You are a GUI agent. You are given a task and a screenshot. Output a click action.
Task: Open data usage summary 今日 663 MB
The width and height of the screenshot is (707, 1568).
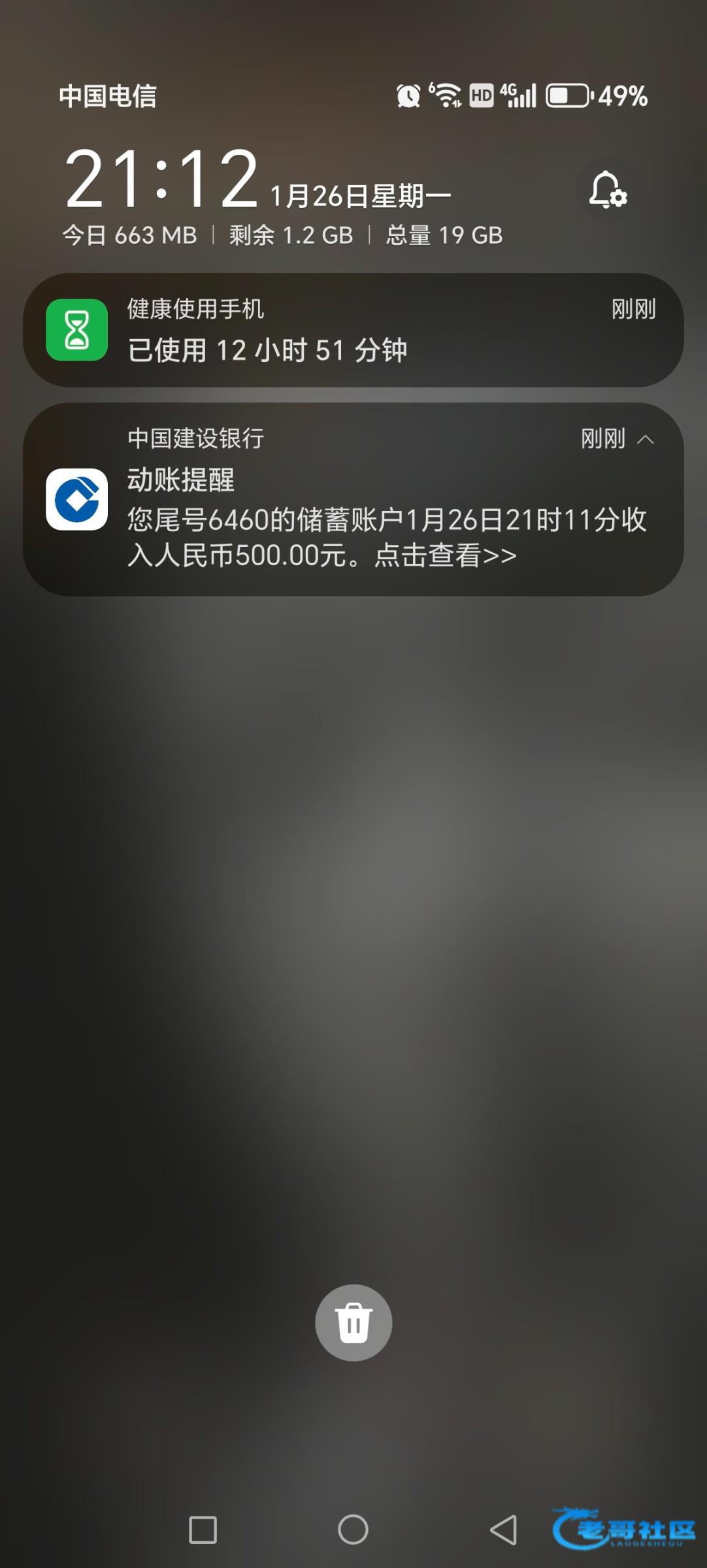pyautogui.click(x=130, y=235)
